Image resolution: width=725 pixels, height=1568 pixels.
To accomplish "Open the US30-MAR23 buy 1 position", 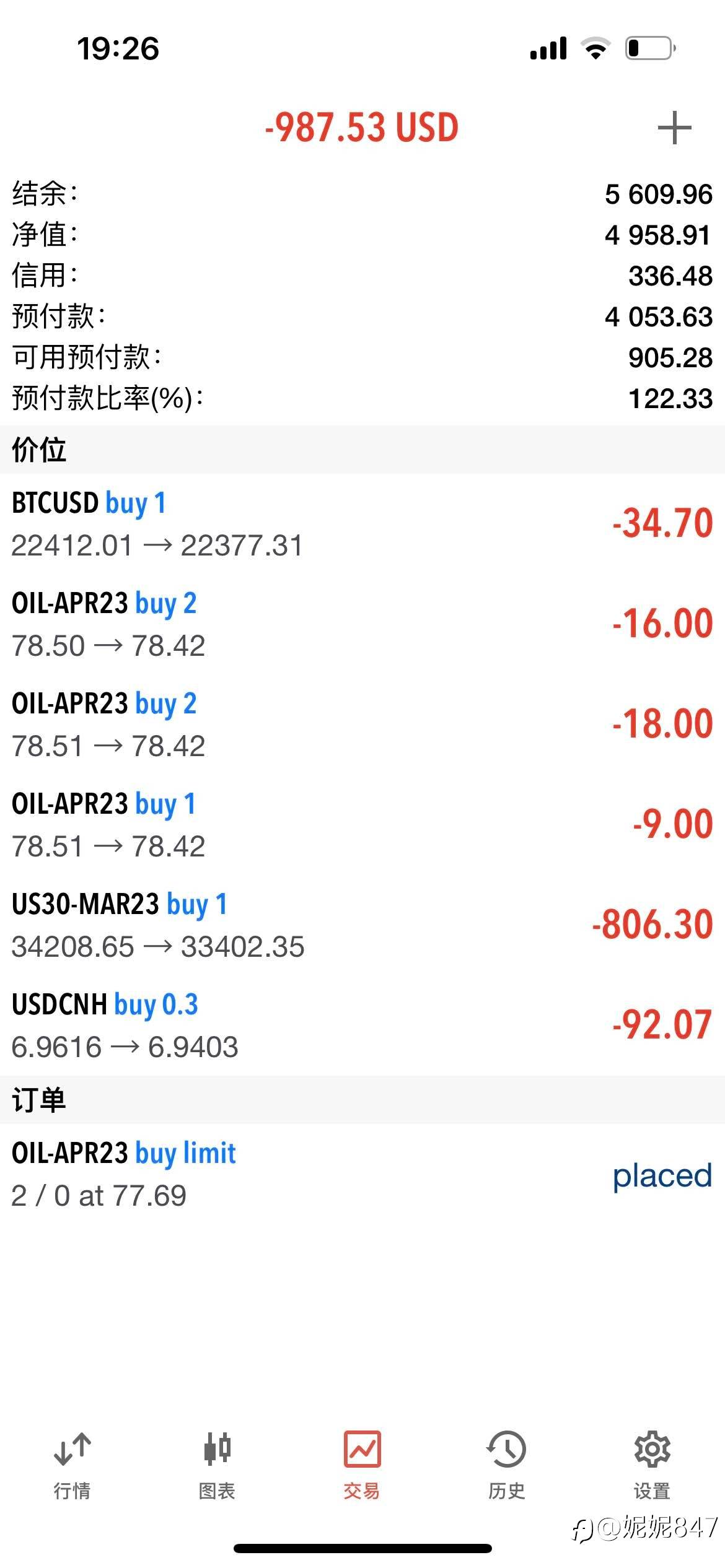I will coord(362,925).
